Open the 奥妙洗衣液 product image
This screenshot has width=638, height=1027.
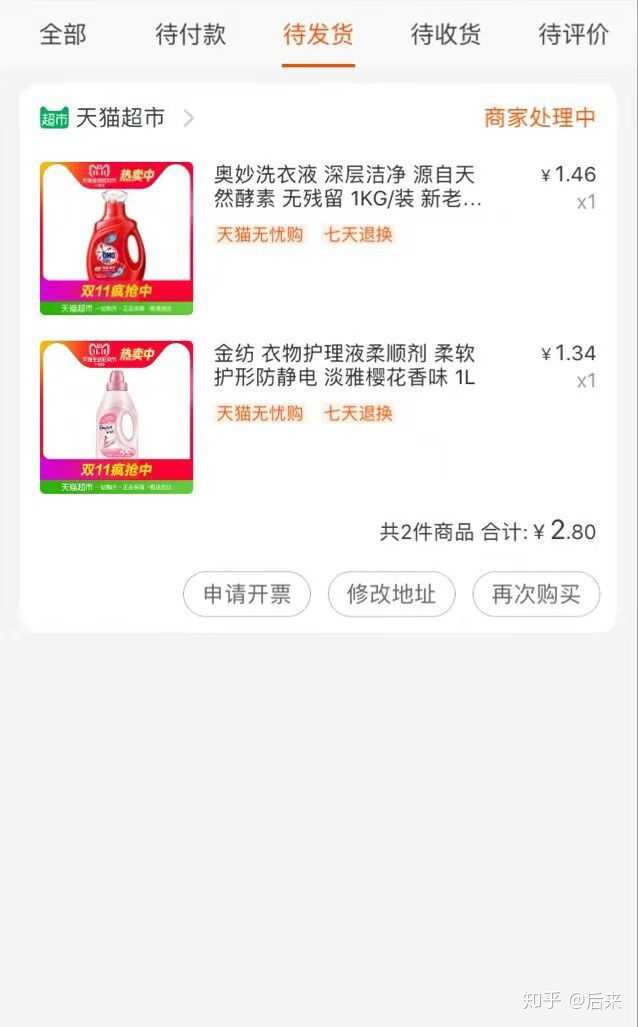tap(116, 238)
